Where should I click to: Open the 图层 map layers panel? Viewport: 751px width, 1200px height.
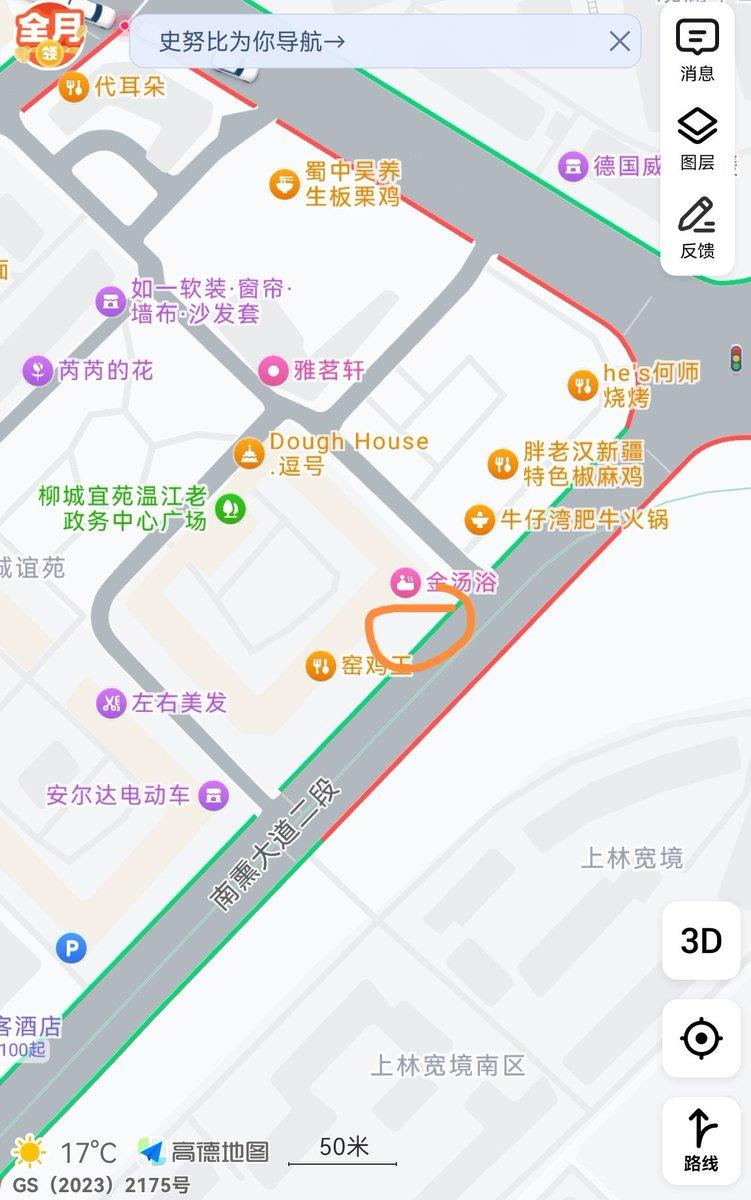(698, 139)
